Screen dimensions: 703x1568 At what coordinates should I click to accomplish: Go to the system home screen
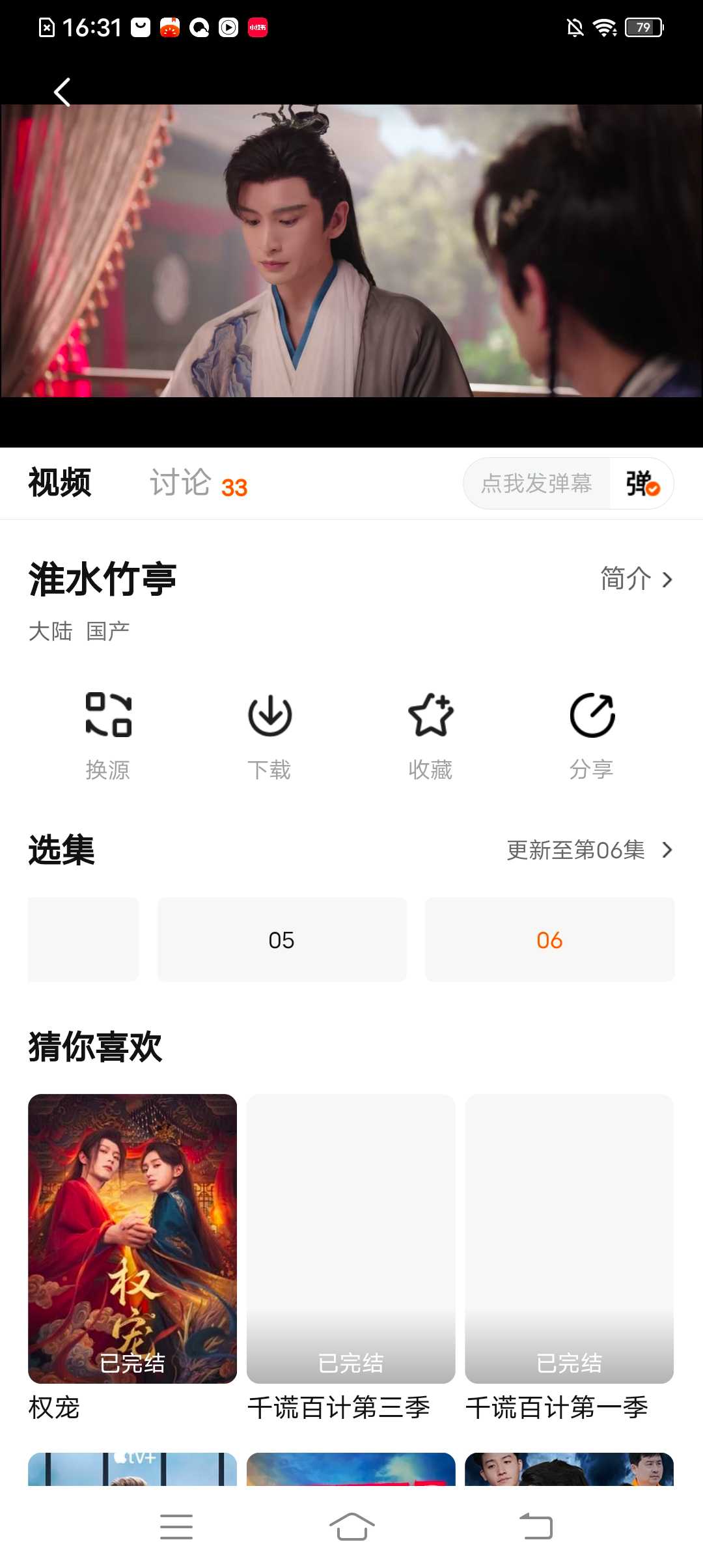coord(351,1527)
